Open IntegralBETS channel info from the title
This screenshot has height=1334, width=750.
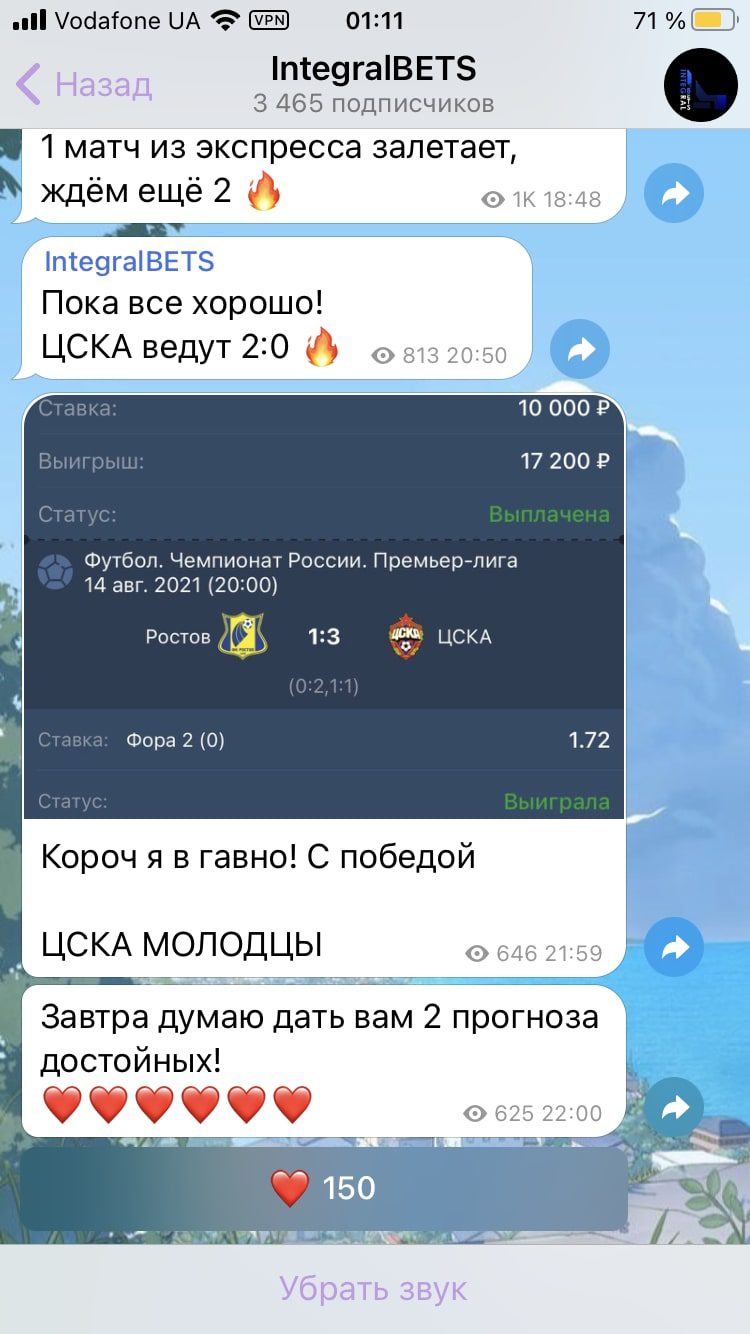click(x=374, y=84)
